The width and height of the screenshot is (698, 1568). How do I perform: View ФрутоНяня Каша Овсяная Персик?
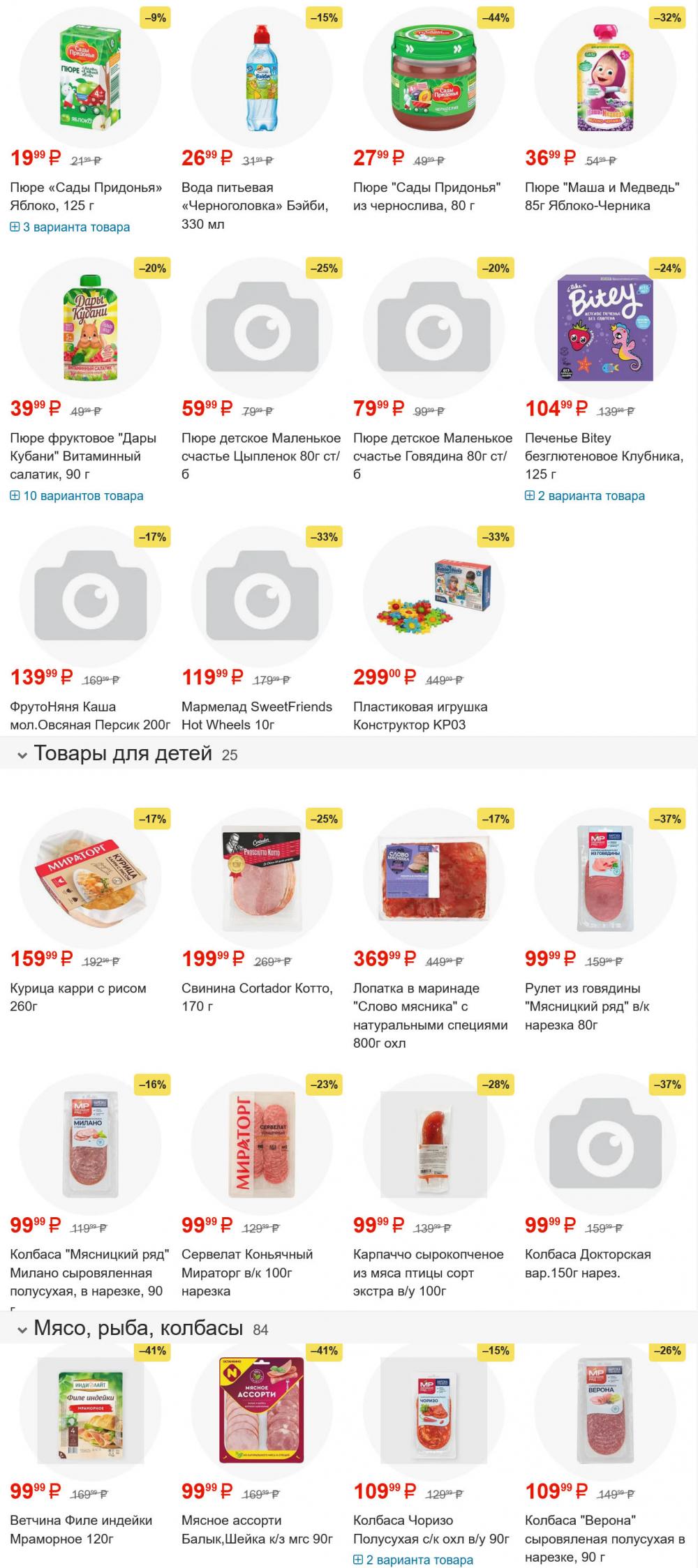coord(90,716)
